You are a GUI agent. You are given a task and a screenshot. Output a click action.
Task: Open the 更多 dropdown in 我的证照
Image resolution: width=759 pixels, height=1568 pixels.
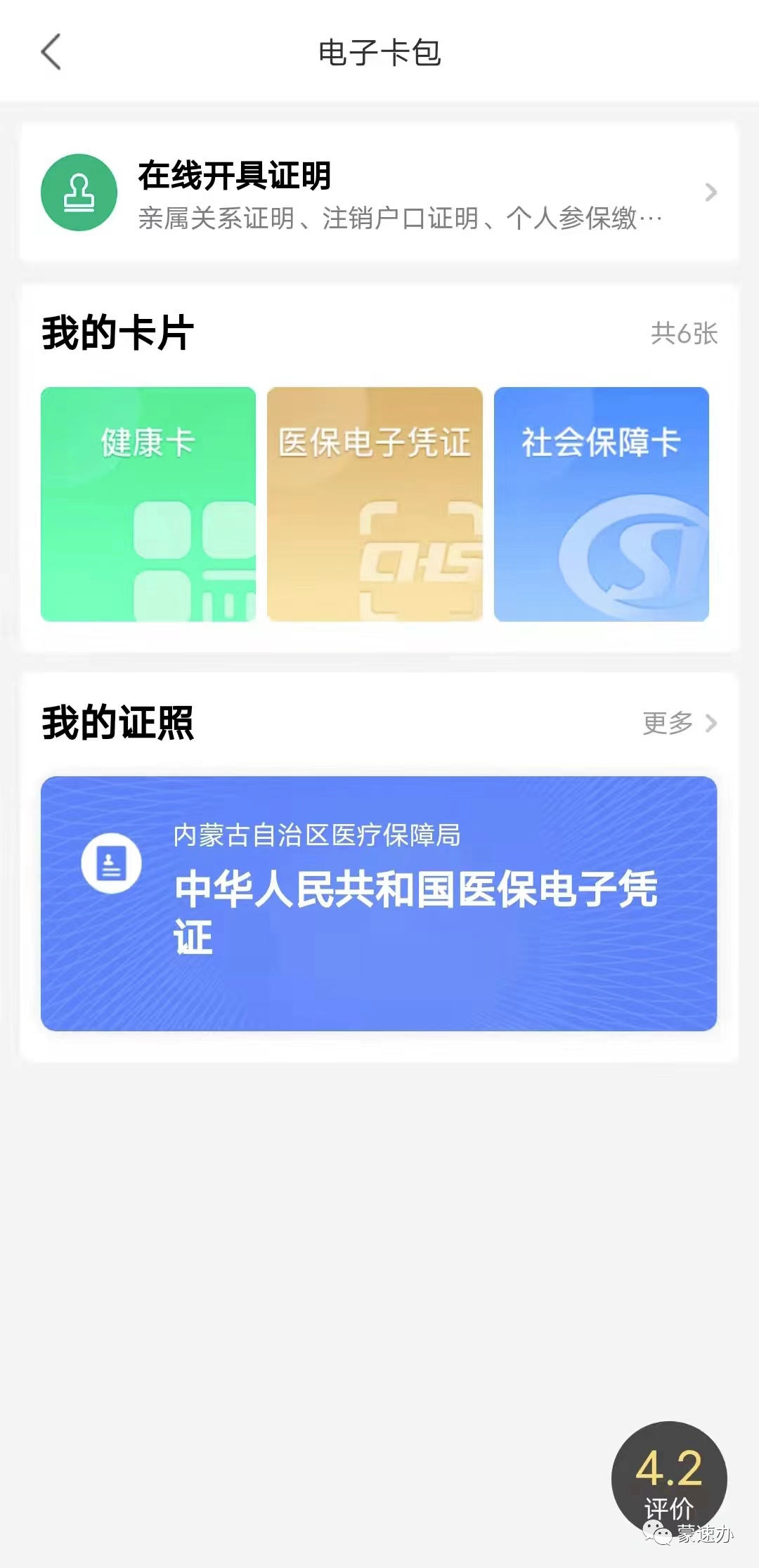click(x=666, y=721)
